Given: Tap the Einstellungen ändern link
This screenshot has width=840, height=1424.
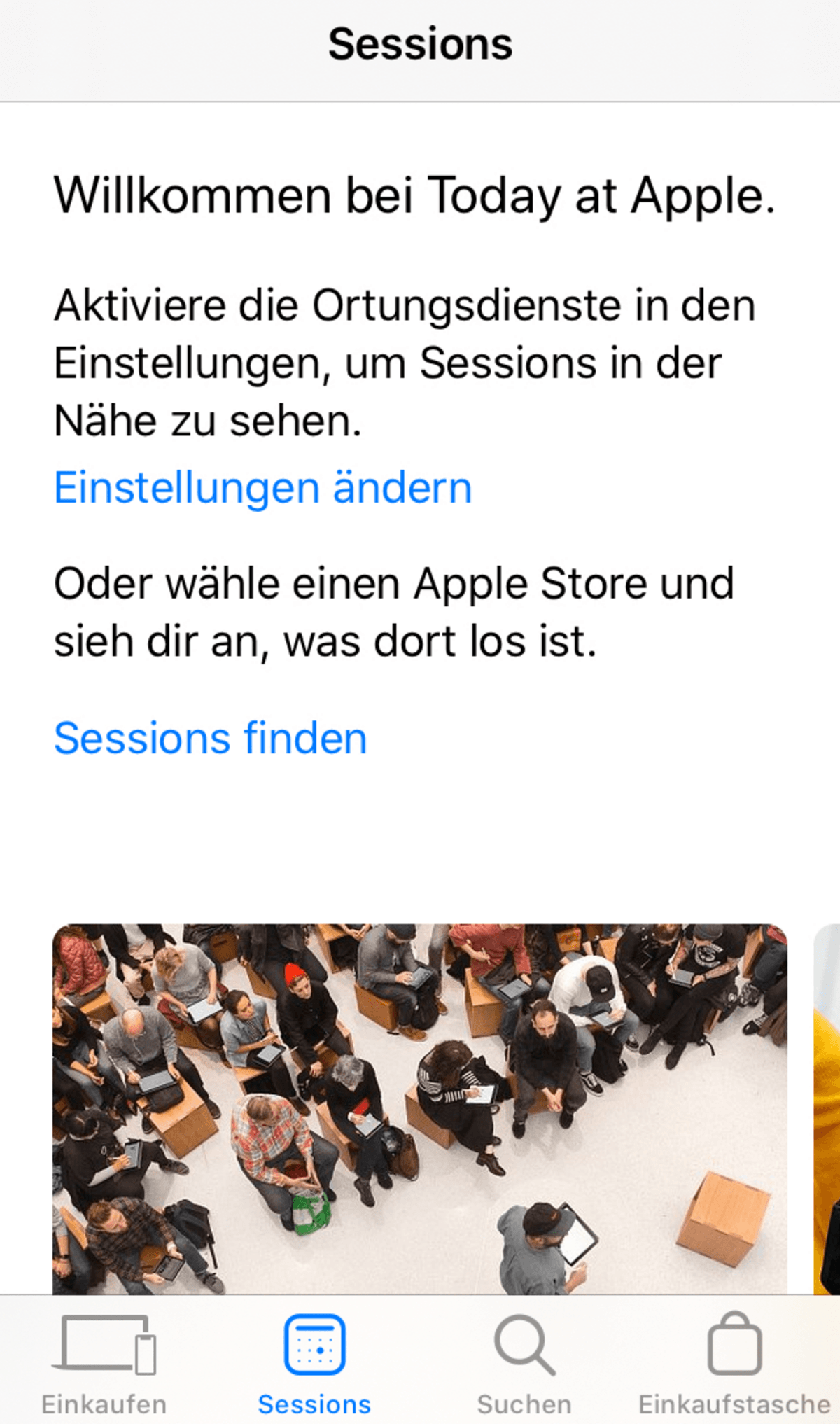Looking at the screenshot, I should click(x=263, y=487).
